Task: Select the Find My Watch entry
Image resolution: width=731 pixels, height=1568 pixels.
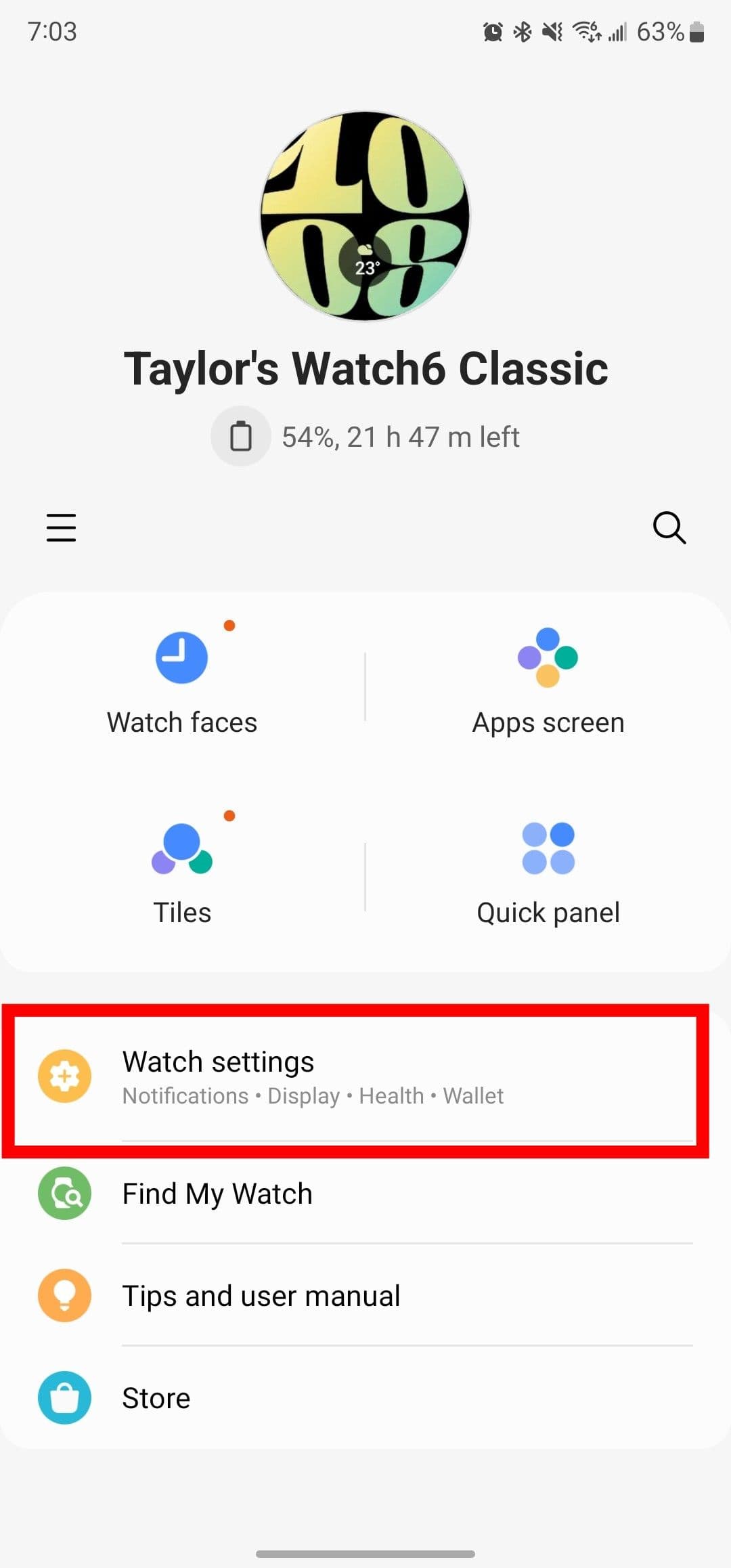Action: pyautogui.click(x=217, y=1193)
